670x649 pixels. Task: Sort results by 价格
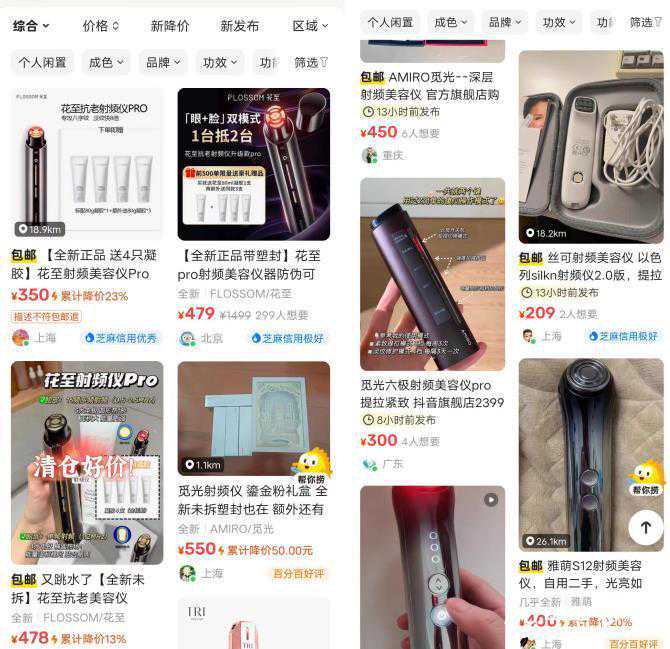[100, 26]
